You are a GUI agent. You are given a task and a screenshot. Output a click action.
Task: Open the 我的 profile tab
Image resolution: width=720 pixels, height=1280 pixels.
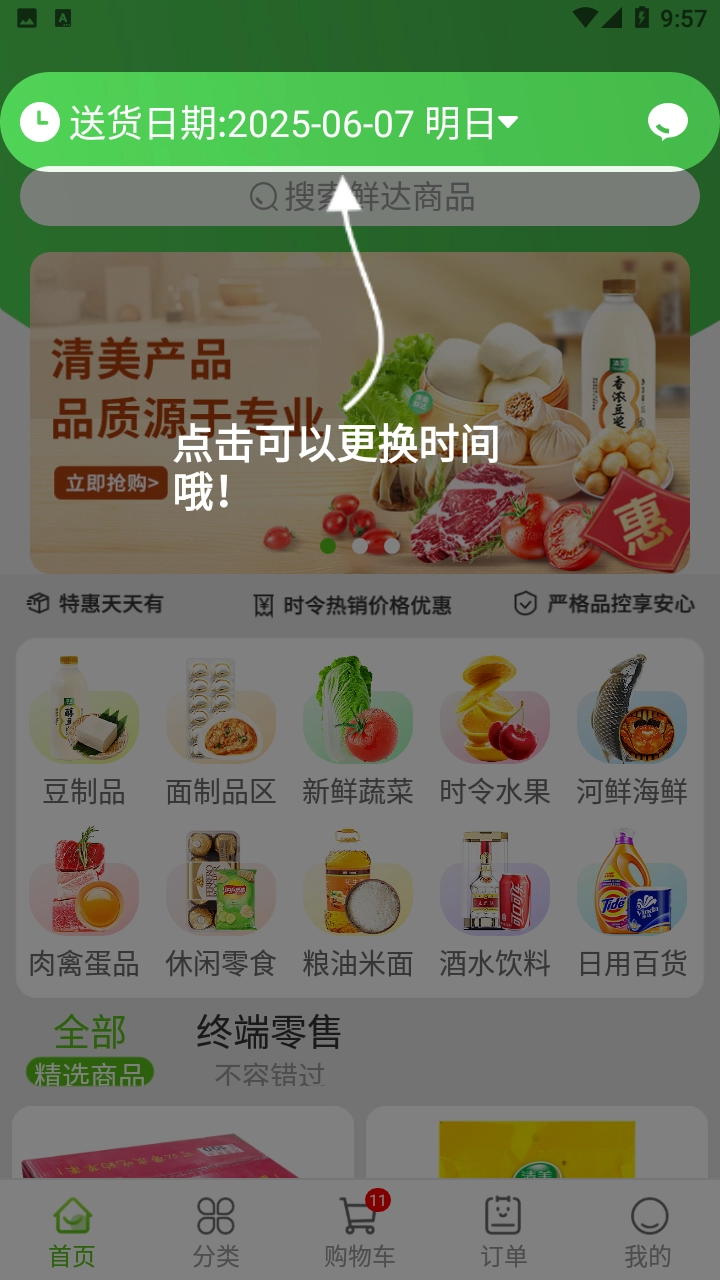click(648, 1232)
